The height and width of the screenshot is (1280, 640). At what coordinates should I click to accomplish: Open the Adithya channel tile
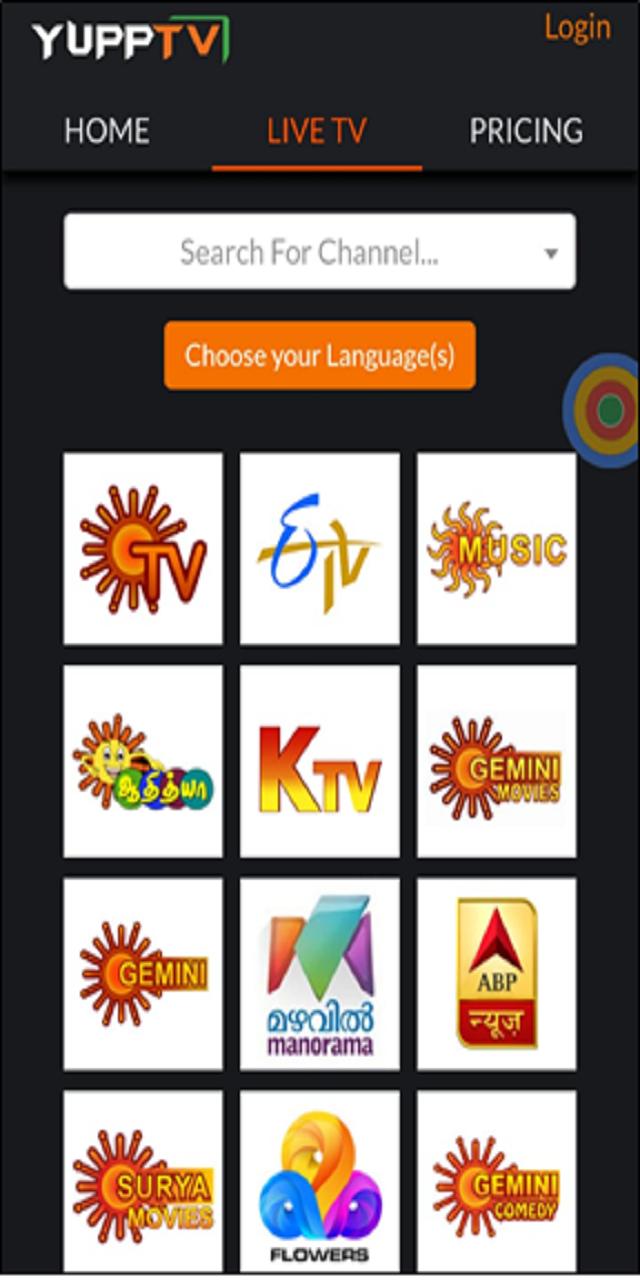tap(143, 761)
